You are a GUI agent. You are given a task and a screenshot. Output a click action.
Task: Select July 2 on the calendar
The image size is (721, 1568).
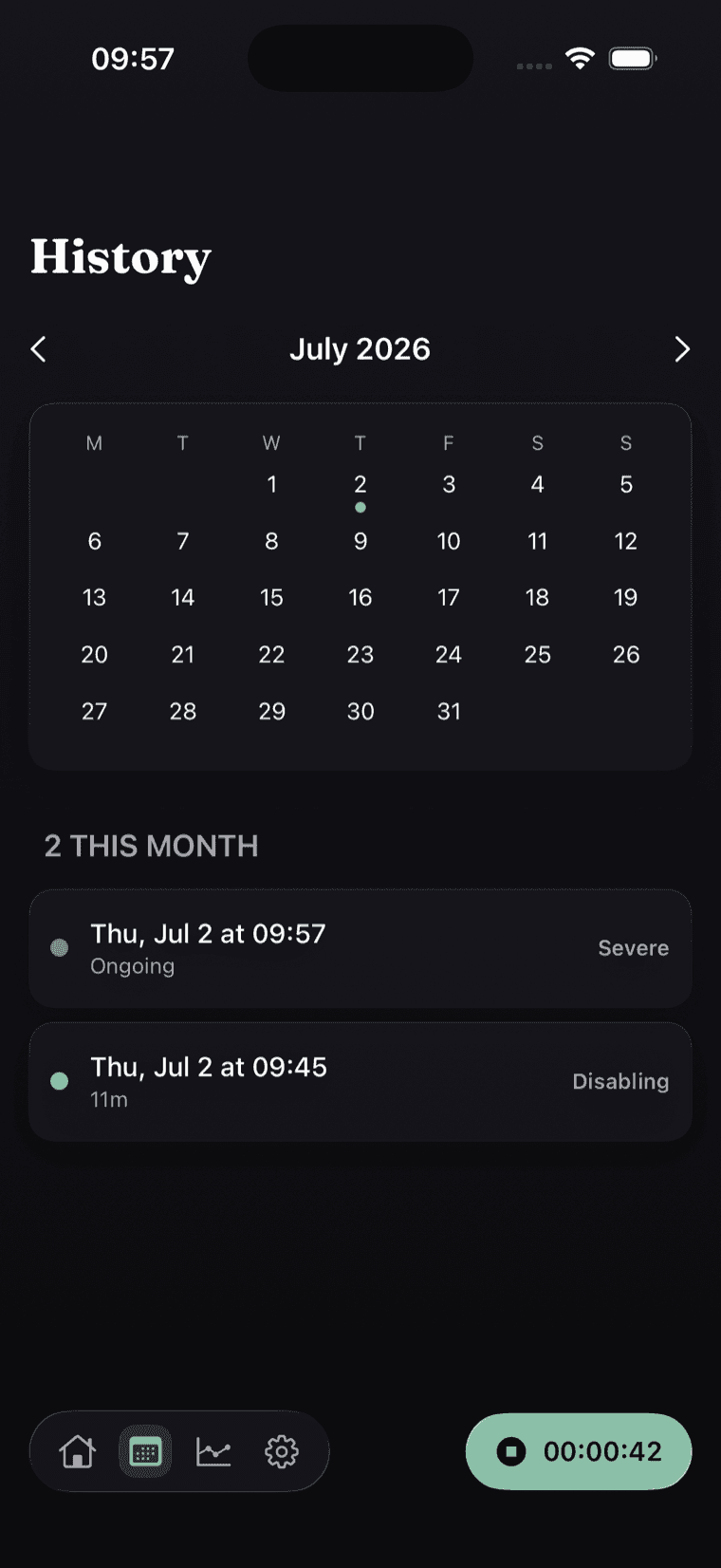tap(360, 491)
